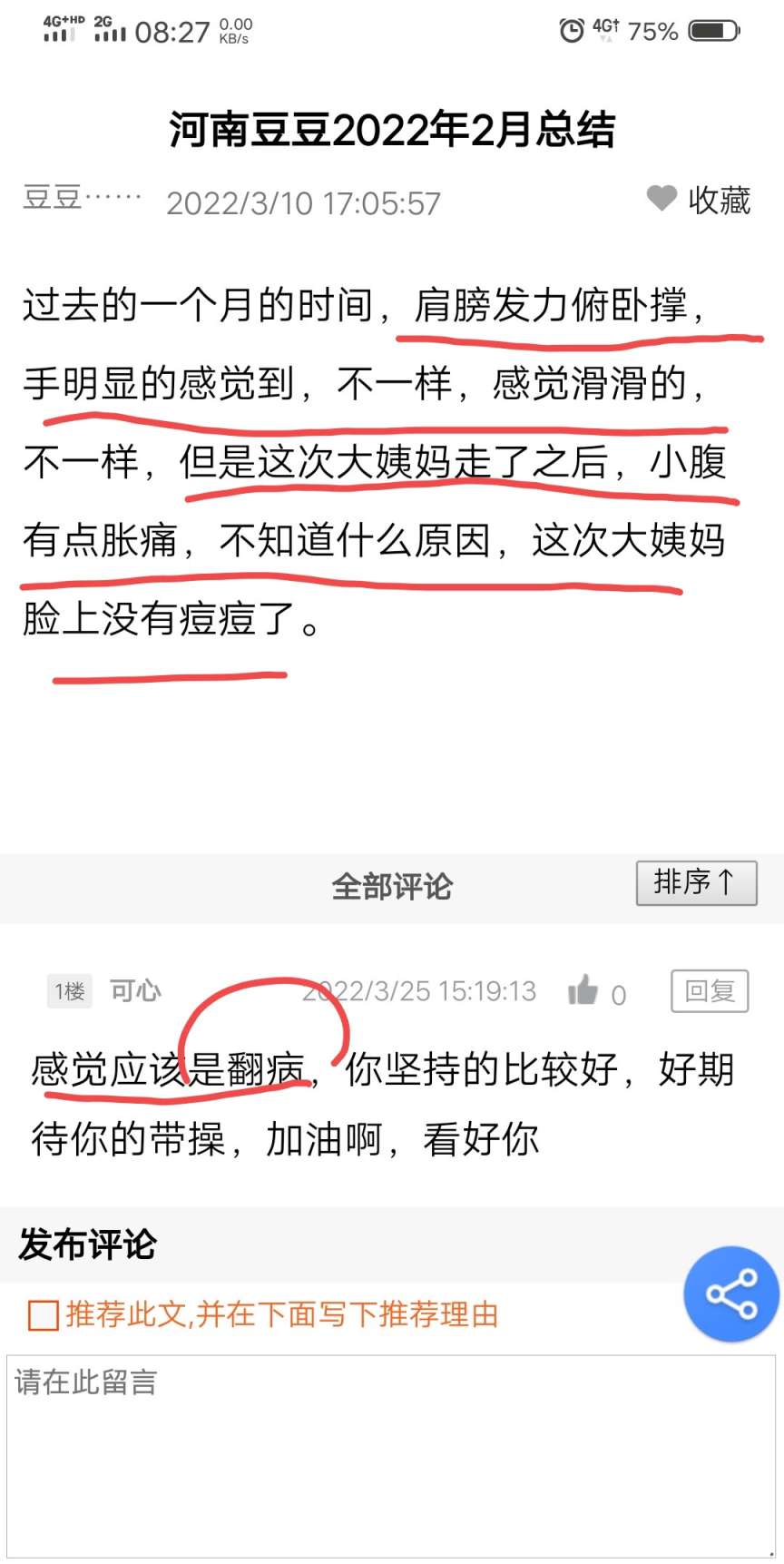Open the blue share floating button
The image size is (784, 1564).
click(731, 1293)
